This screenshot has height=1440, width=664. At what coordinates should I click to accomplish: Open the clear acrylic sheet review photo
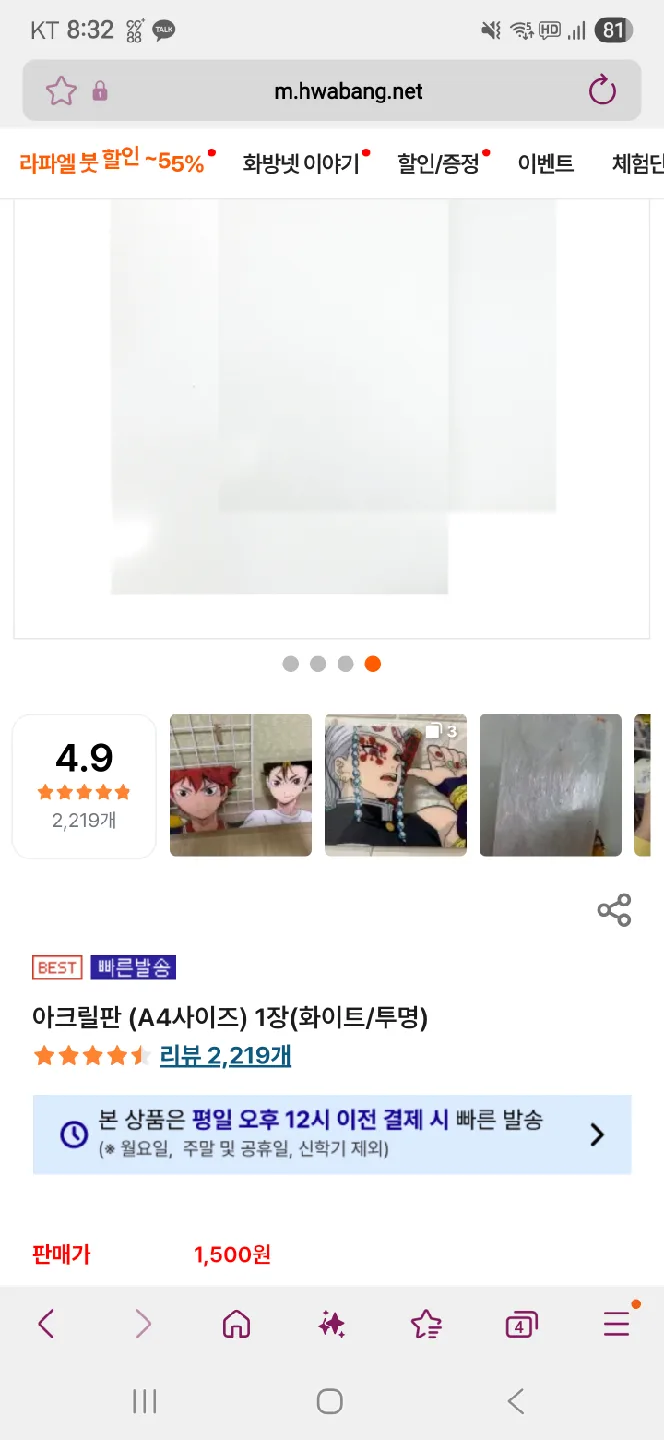551,785
